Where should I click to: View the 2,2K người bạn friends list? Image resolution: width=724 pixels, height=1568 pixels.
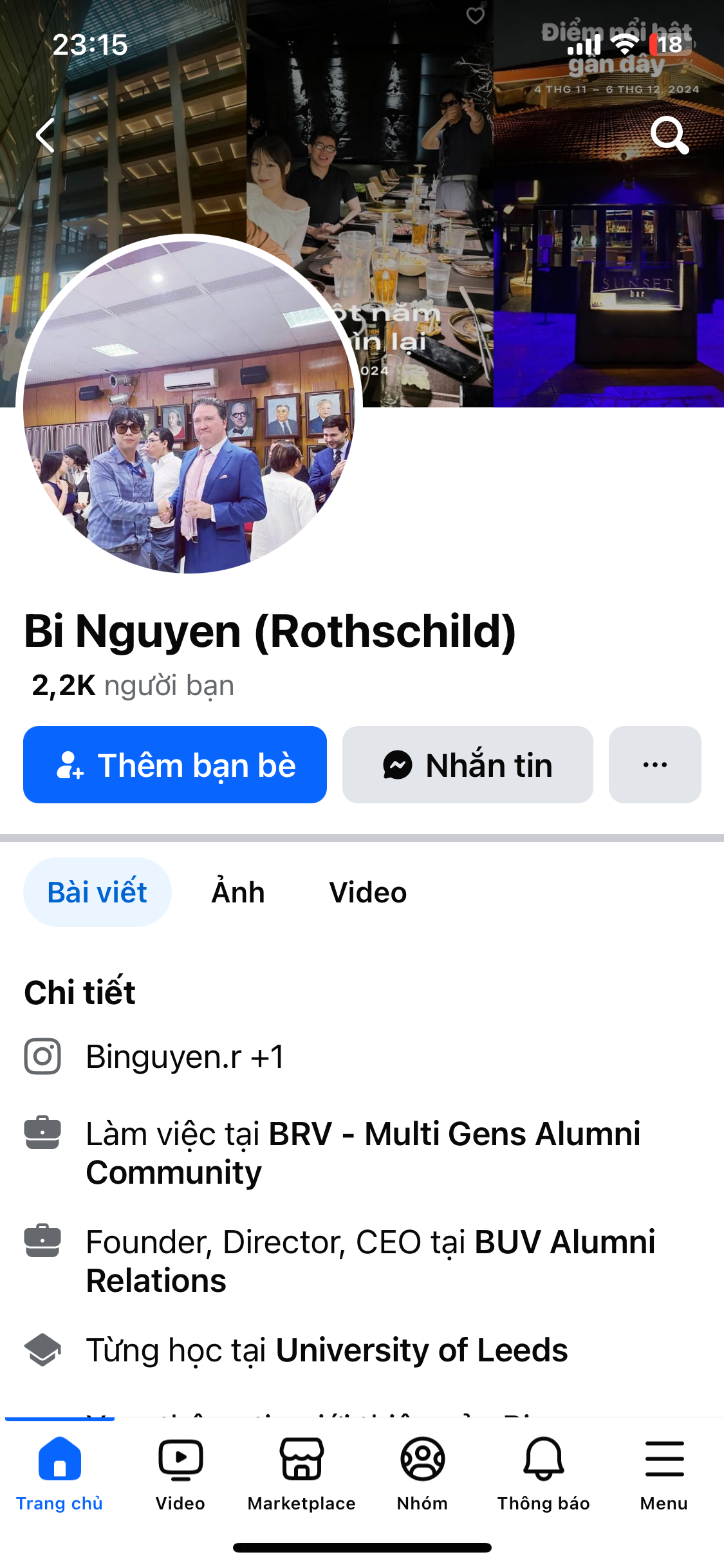(x=133, y=686)
